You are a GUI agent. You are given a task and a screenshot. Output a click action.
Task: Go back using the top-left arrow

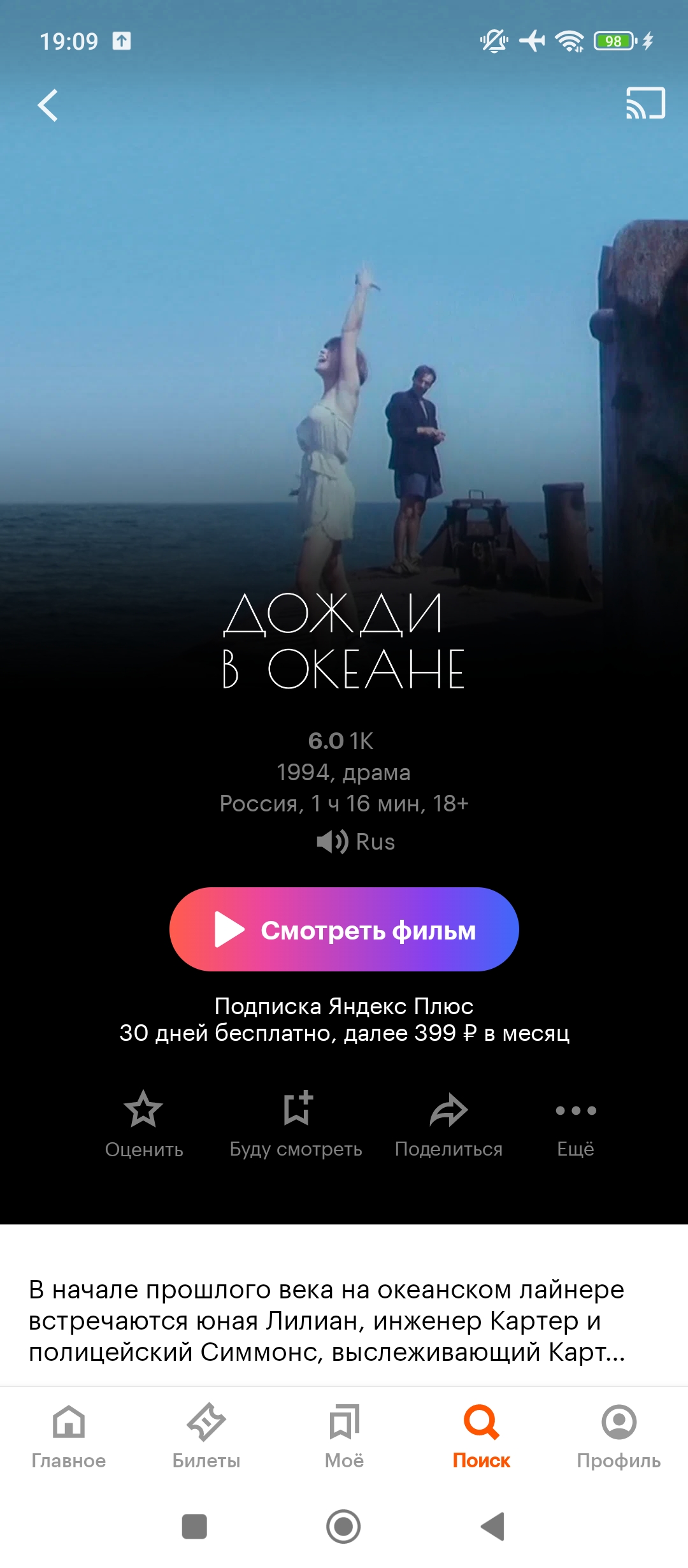pos(48,105)
